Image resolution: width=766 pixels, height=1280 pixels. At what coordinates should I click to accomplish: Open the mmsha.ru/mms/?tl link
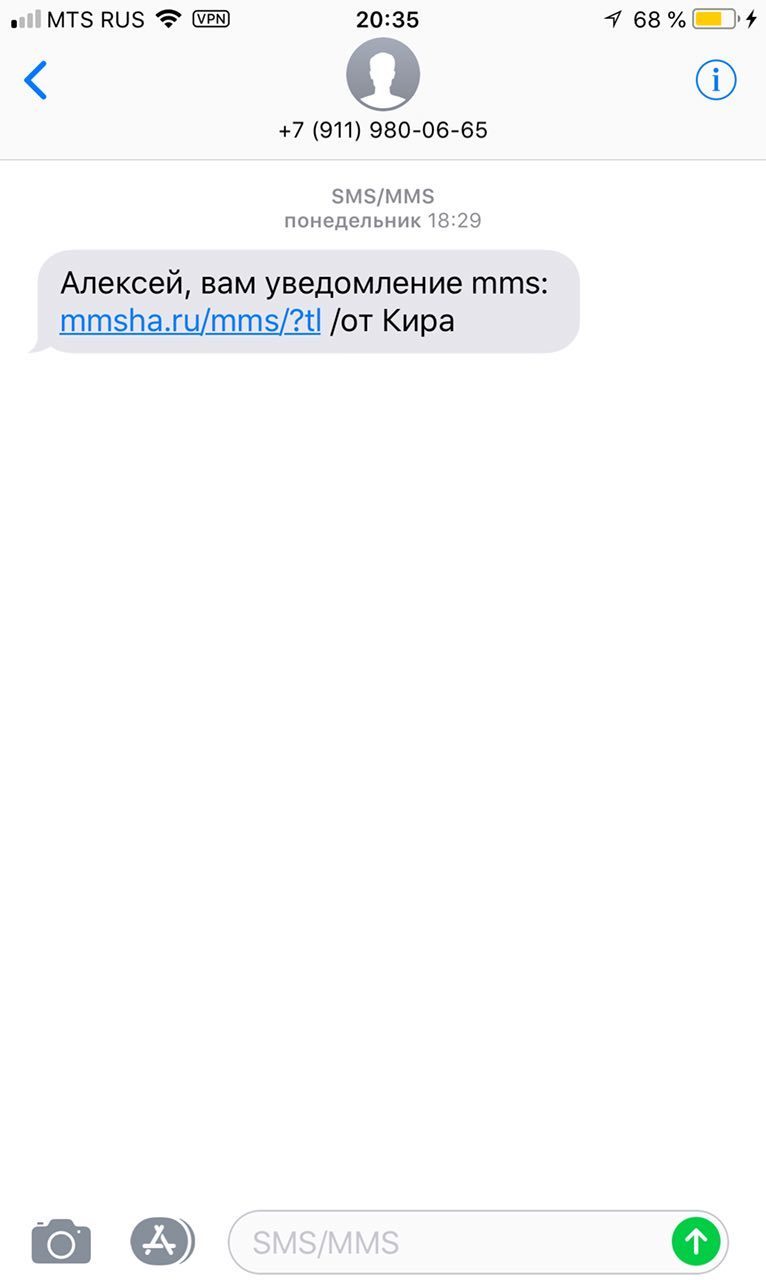(x=190, y=322)
